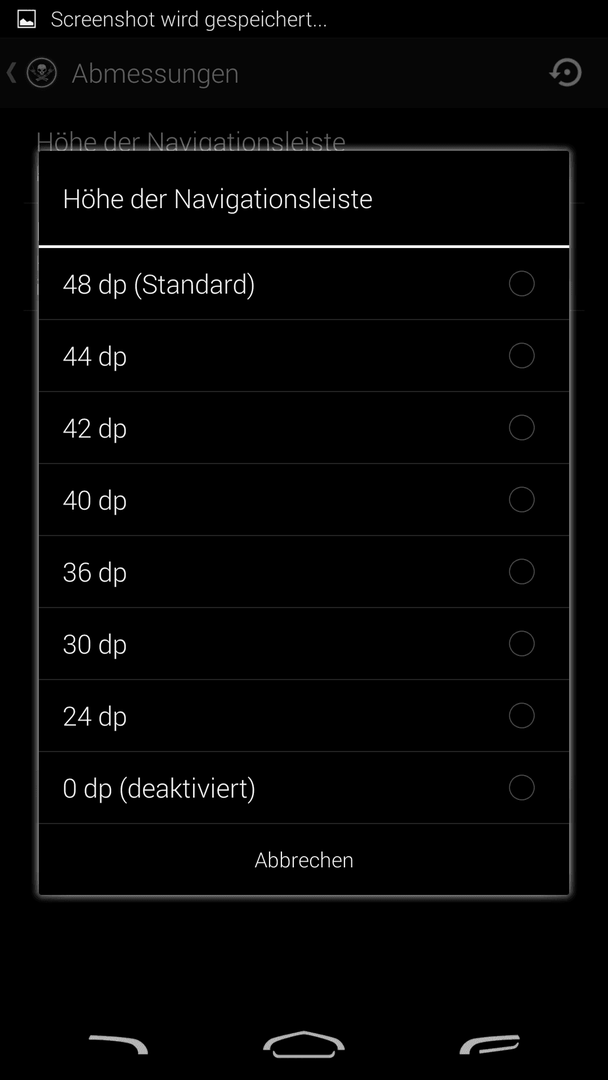Viewport: 608px width, 1080px height.
Task: Select 24 dp height
Action: [x=304, y=716]
